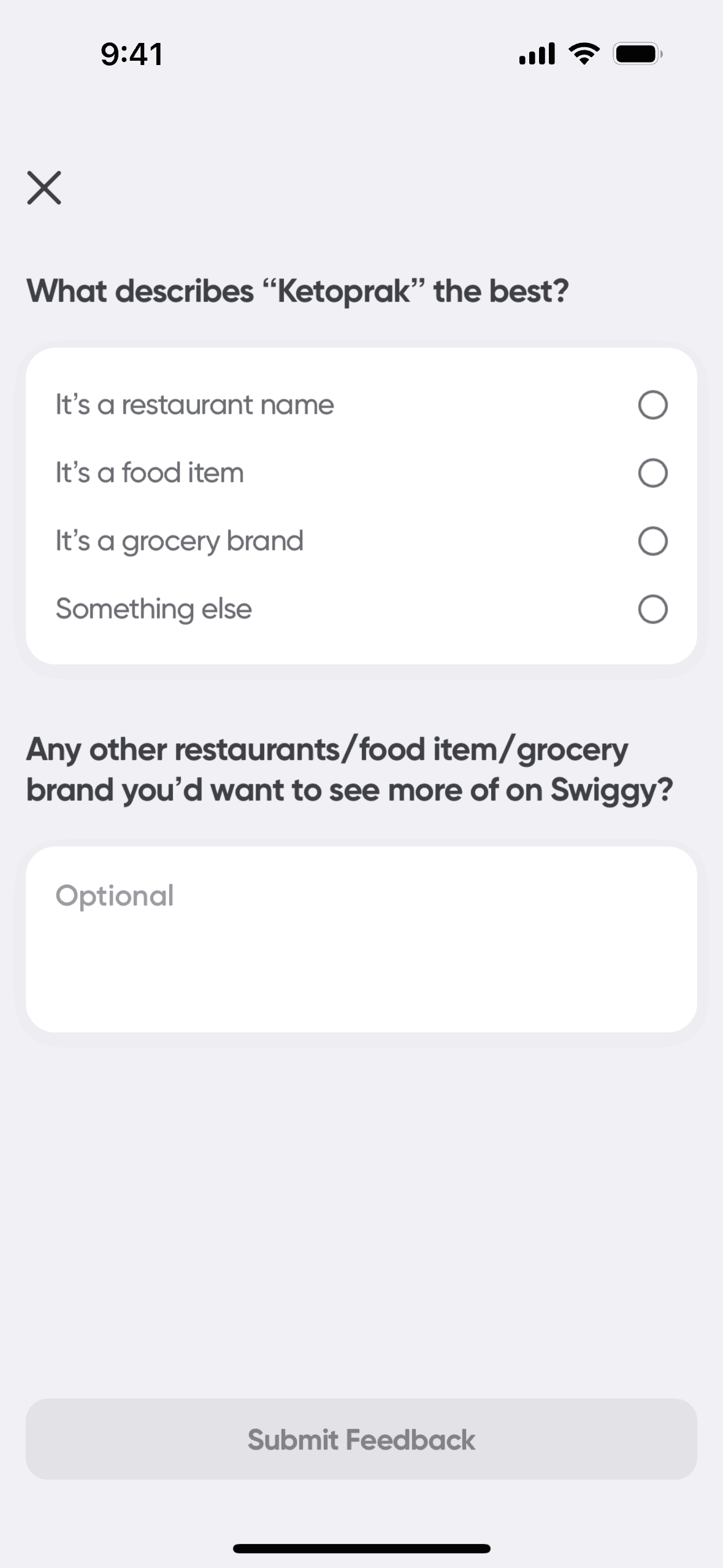
Task: Tap the Submit Feedback button
Action: point(361,1439)
